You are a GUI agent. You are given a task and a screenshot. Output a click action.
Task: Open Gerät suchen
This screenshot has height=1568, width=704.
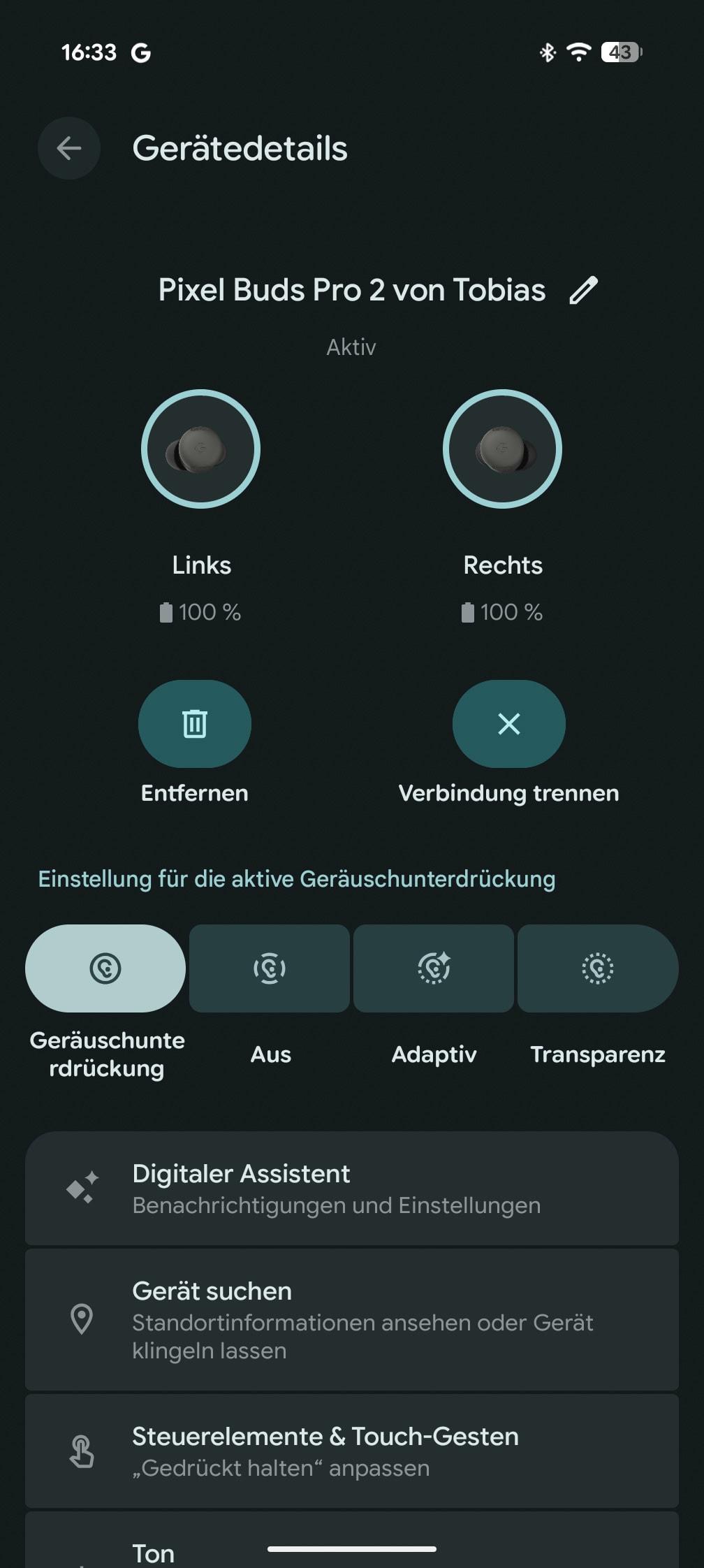[352, 1319]
